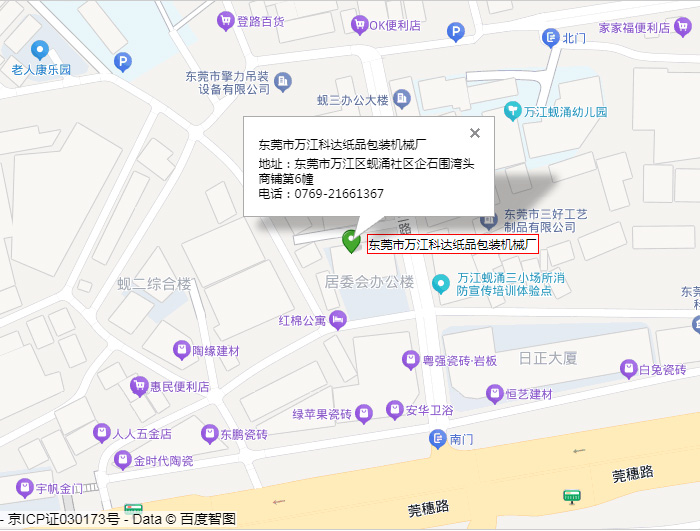This screenshot has height=531, width=700.
Task: Open the 蚬三办公大楼 building marker
Action: (401, 99)
